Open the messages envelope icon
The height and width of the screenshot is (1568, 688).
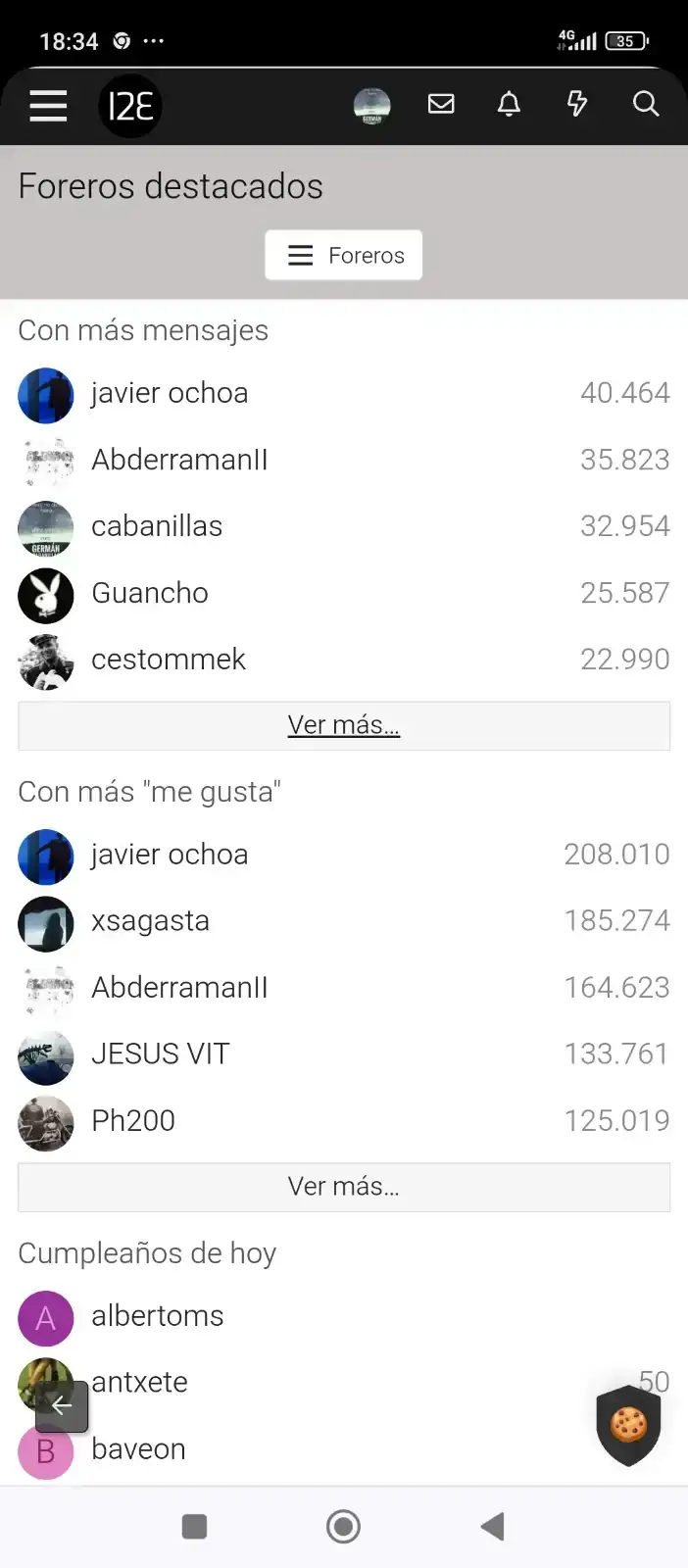[x=441, y=104]
